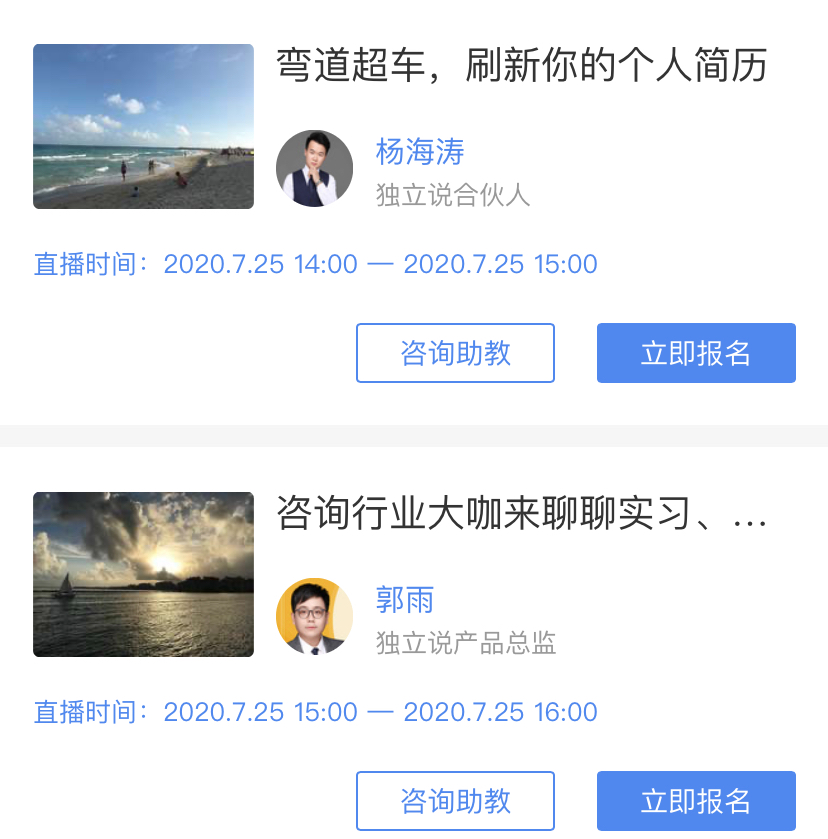Register via 立即报名 for 弯道超车 course
The image size is (828, 839).
[696, 353]
